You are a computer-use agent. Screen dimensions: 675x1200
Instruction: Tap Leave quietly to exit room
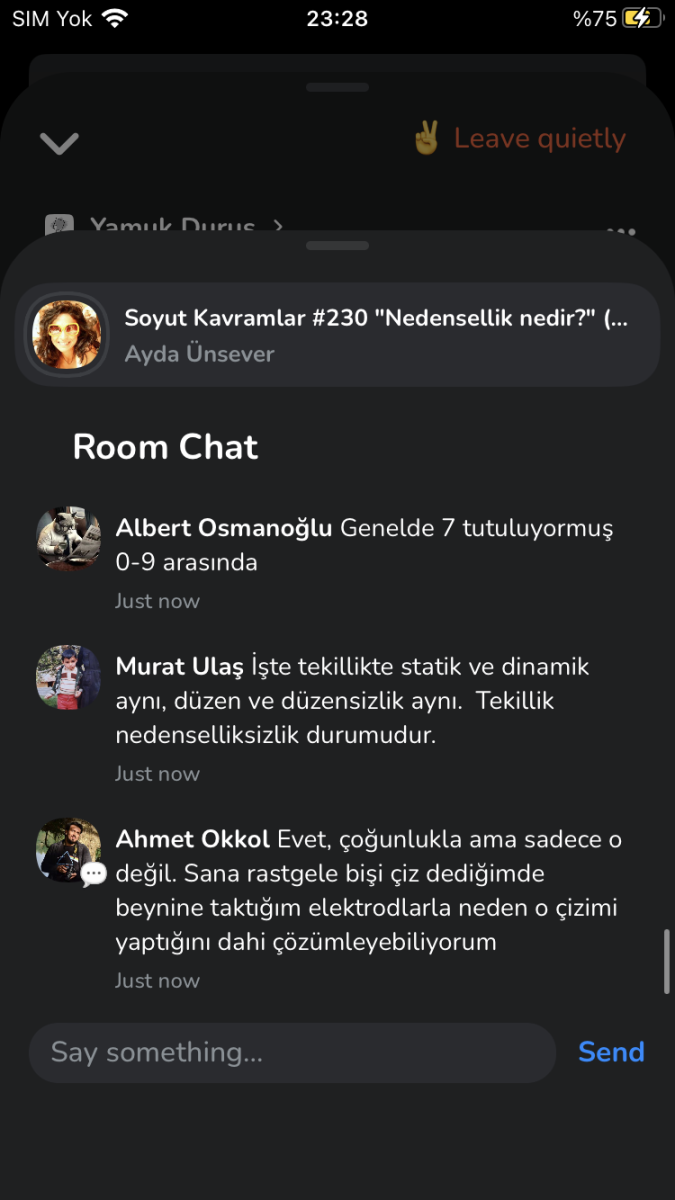520,139
